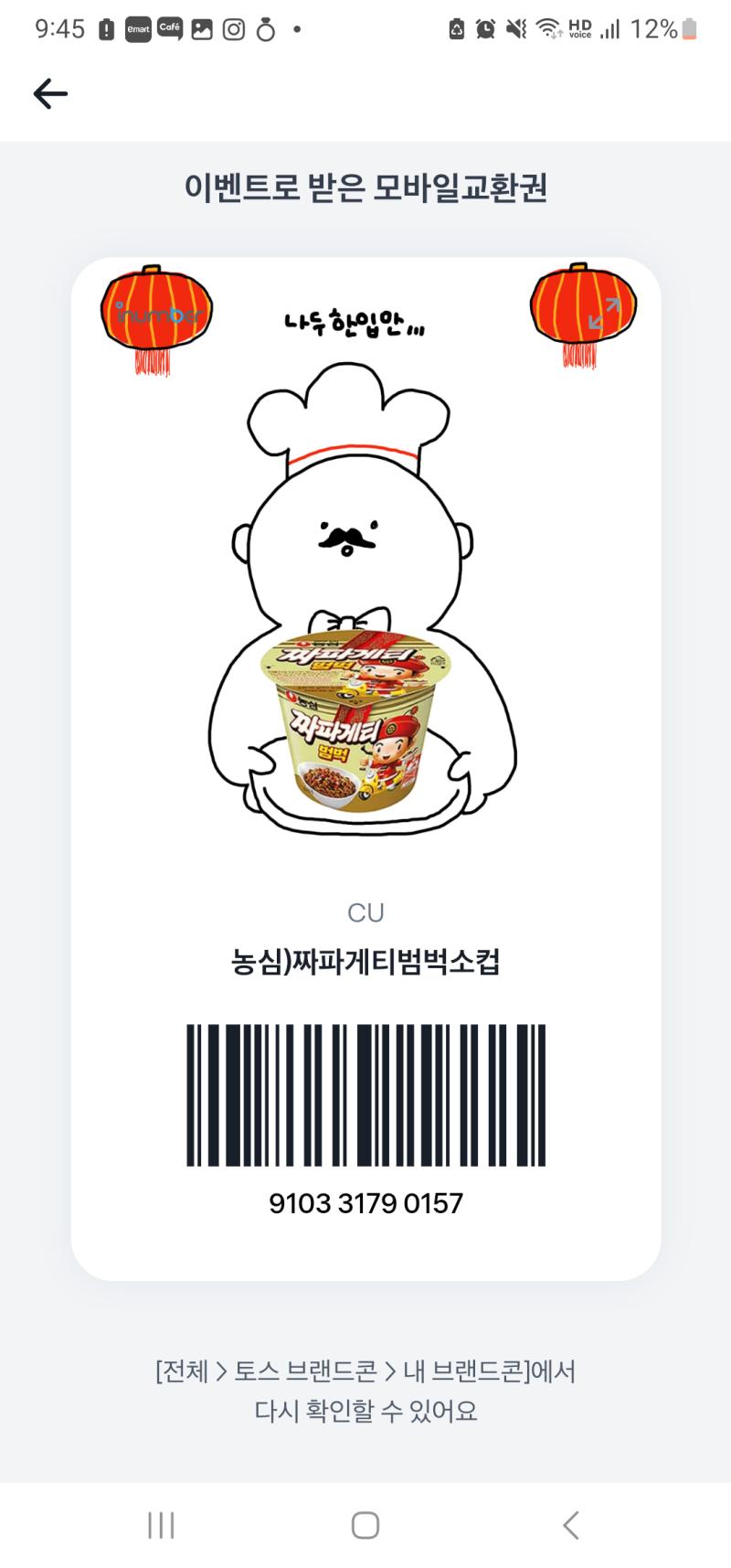Image resolution: width=731 pixels, height=1568 pixels.
Task: Expand the coupon image to full screen
Action: 604,314
